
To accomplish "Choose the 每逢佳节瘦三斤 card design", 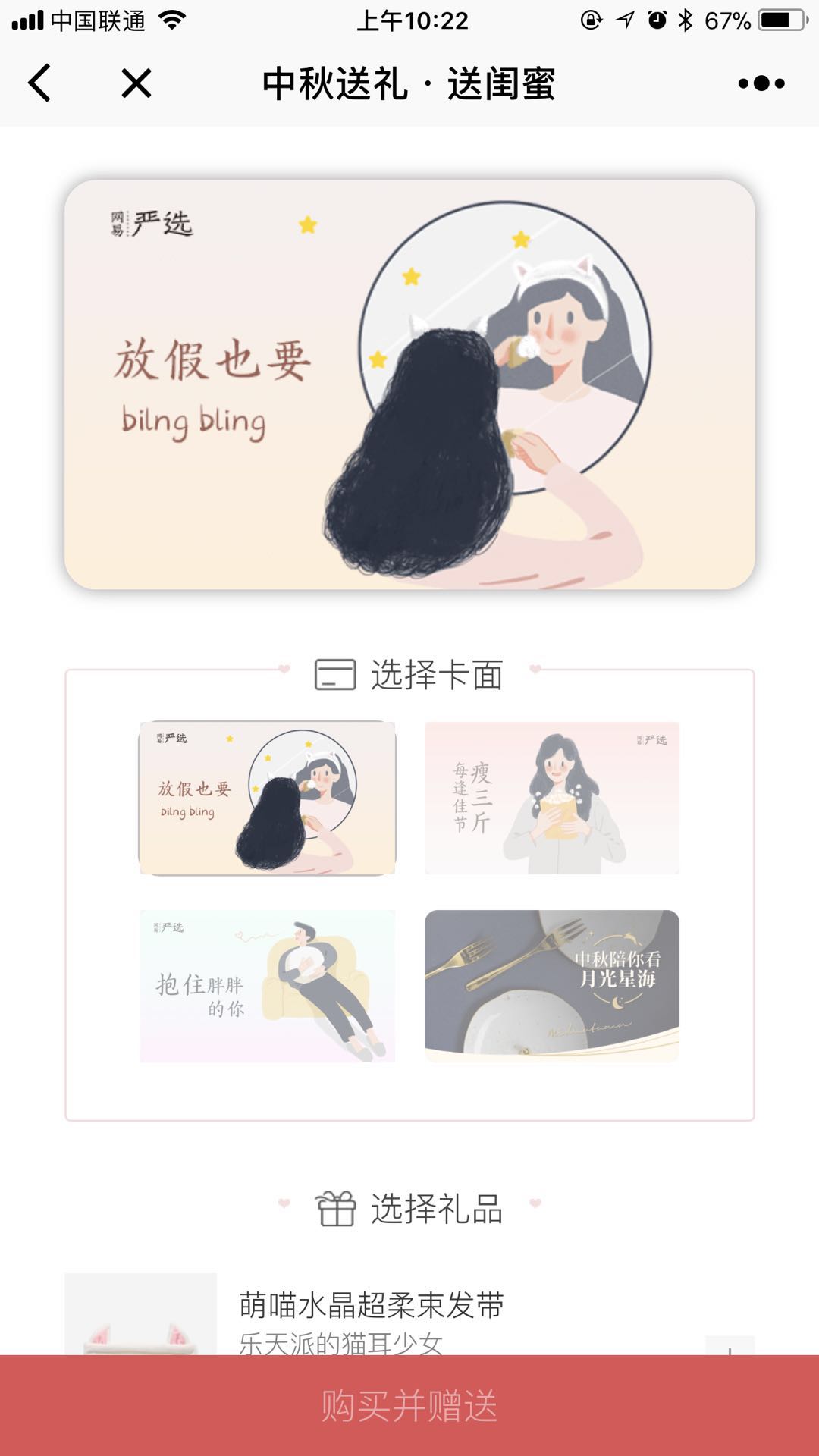I will coord(552,798).
